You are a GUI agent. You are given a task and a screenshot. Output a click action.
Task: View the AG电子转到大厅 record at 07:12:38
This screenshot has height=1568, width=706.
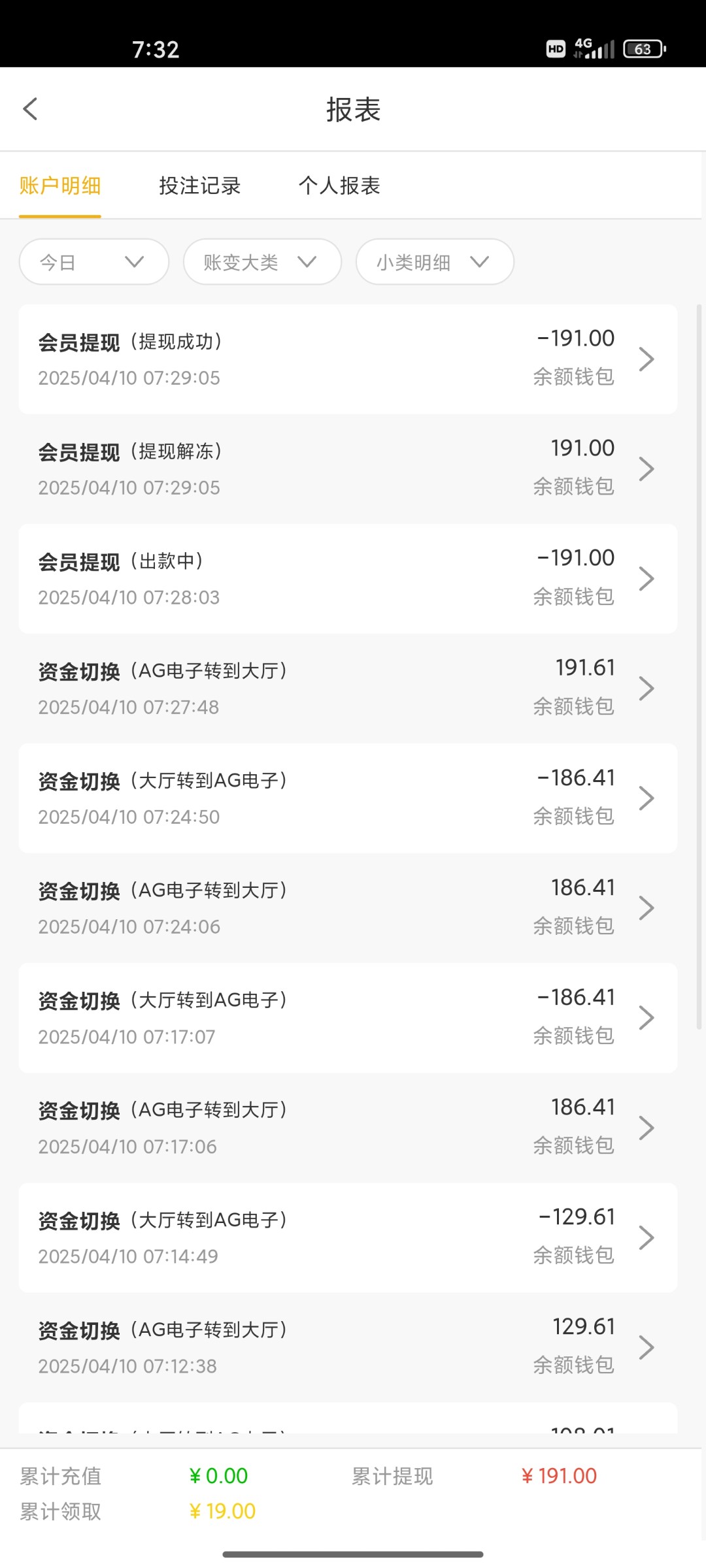click(x=348, y=1347)
